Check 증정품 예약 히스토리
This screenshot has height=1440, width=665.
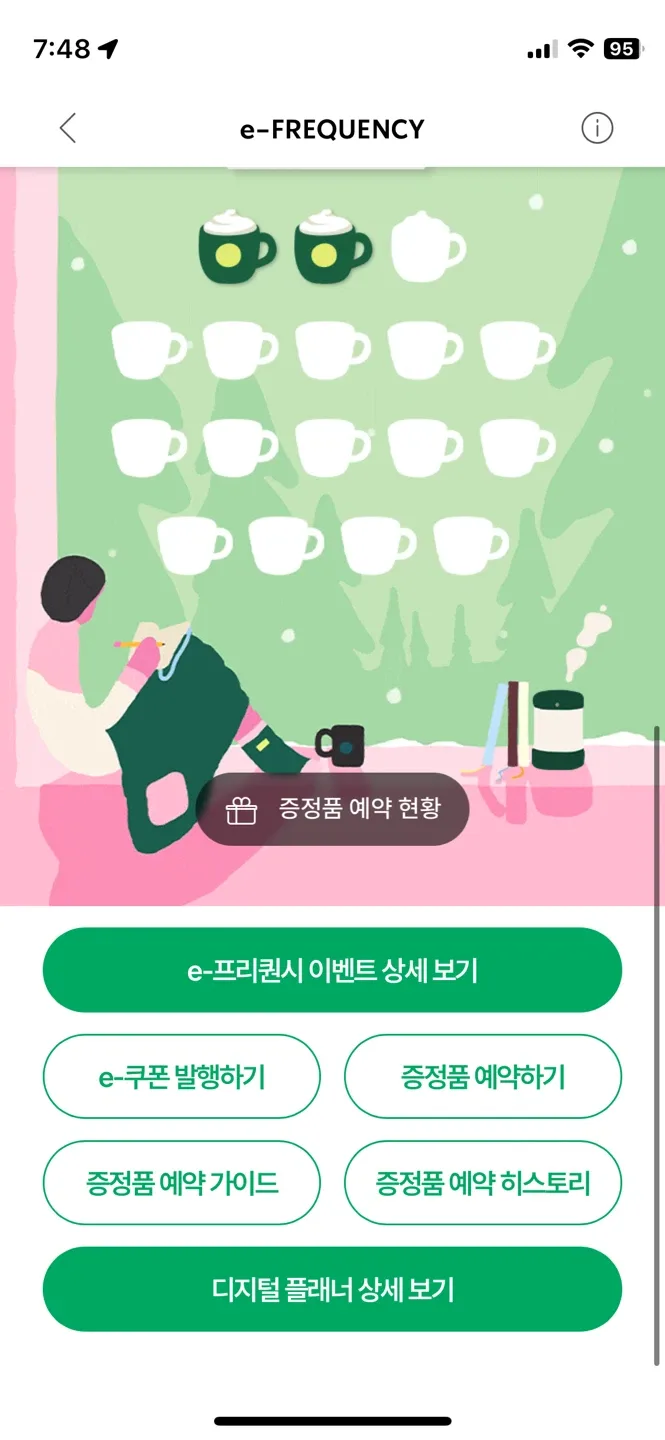pos(483,1183)
